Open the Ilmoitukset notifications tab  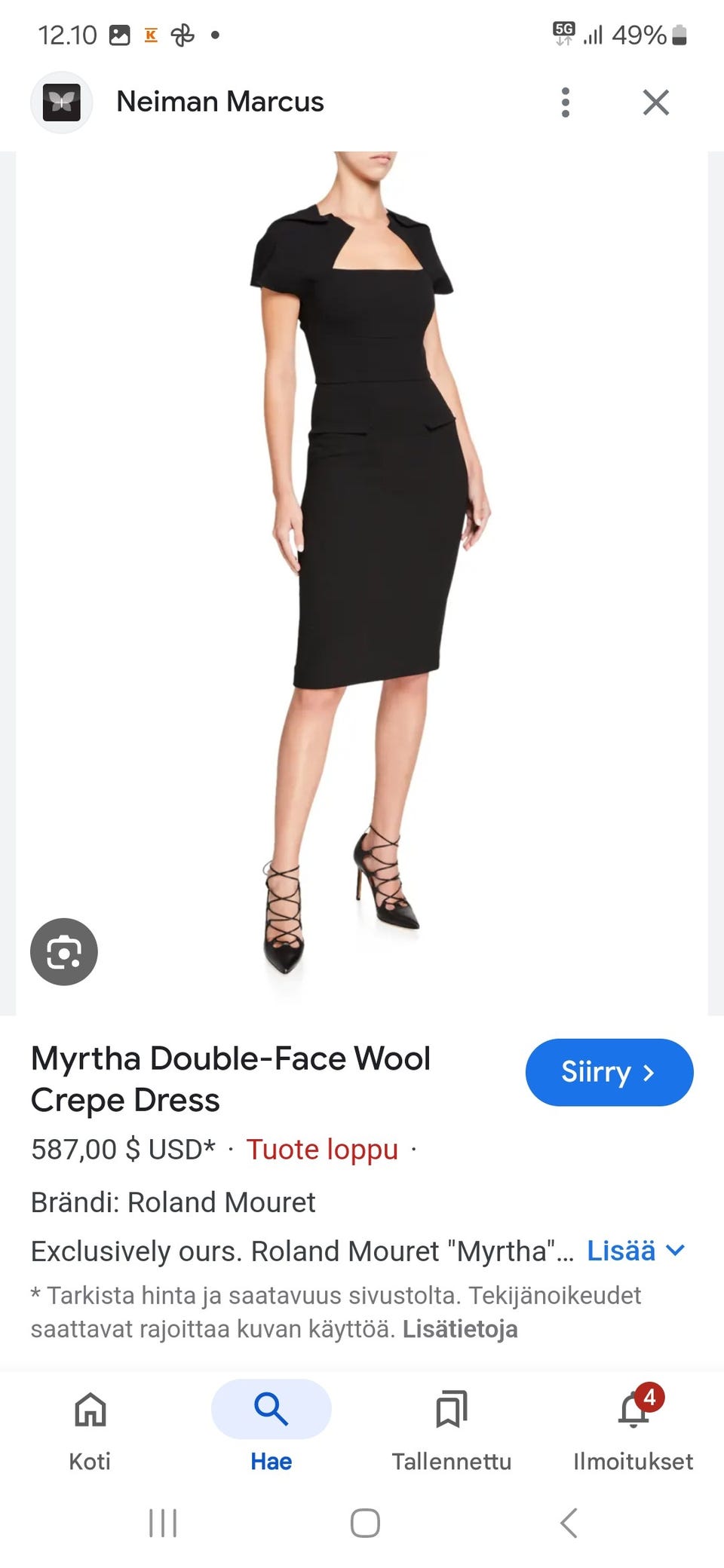tap(633, 1428)
